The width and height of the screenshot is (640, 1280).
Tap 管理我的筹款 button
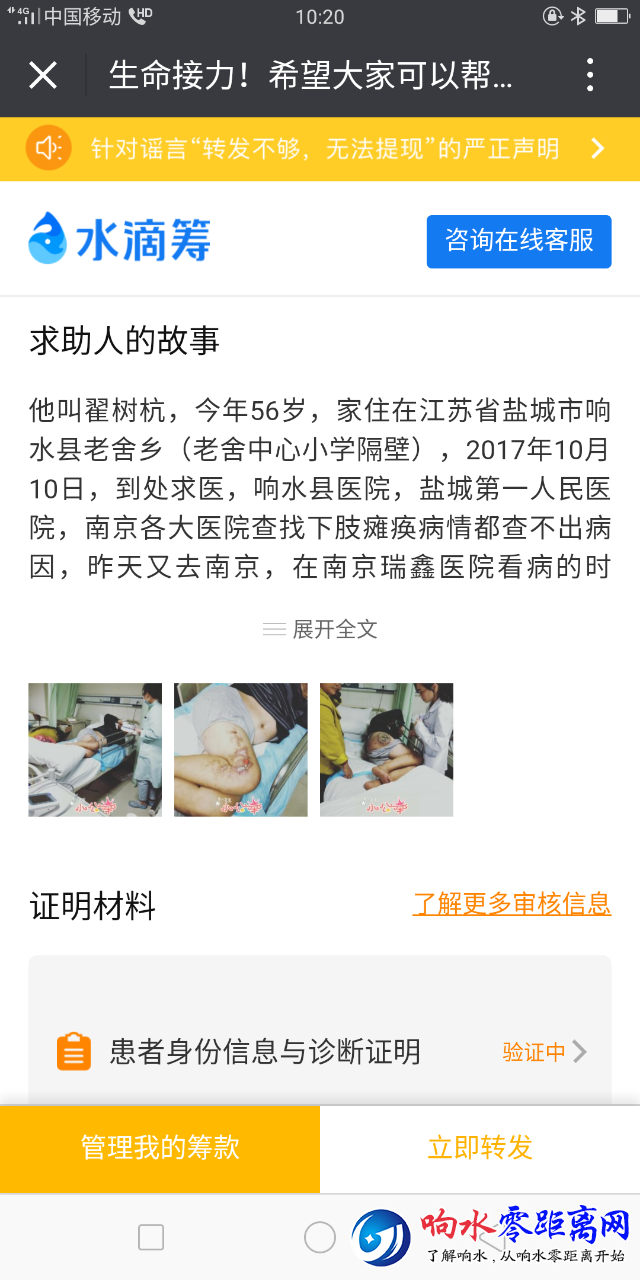click(x=160, y=1148)
